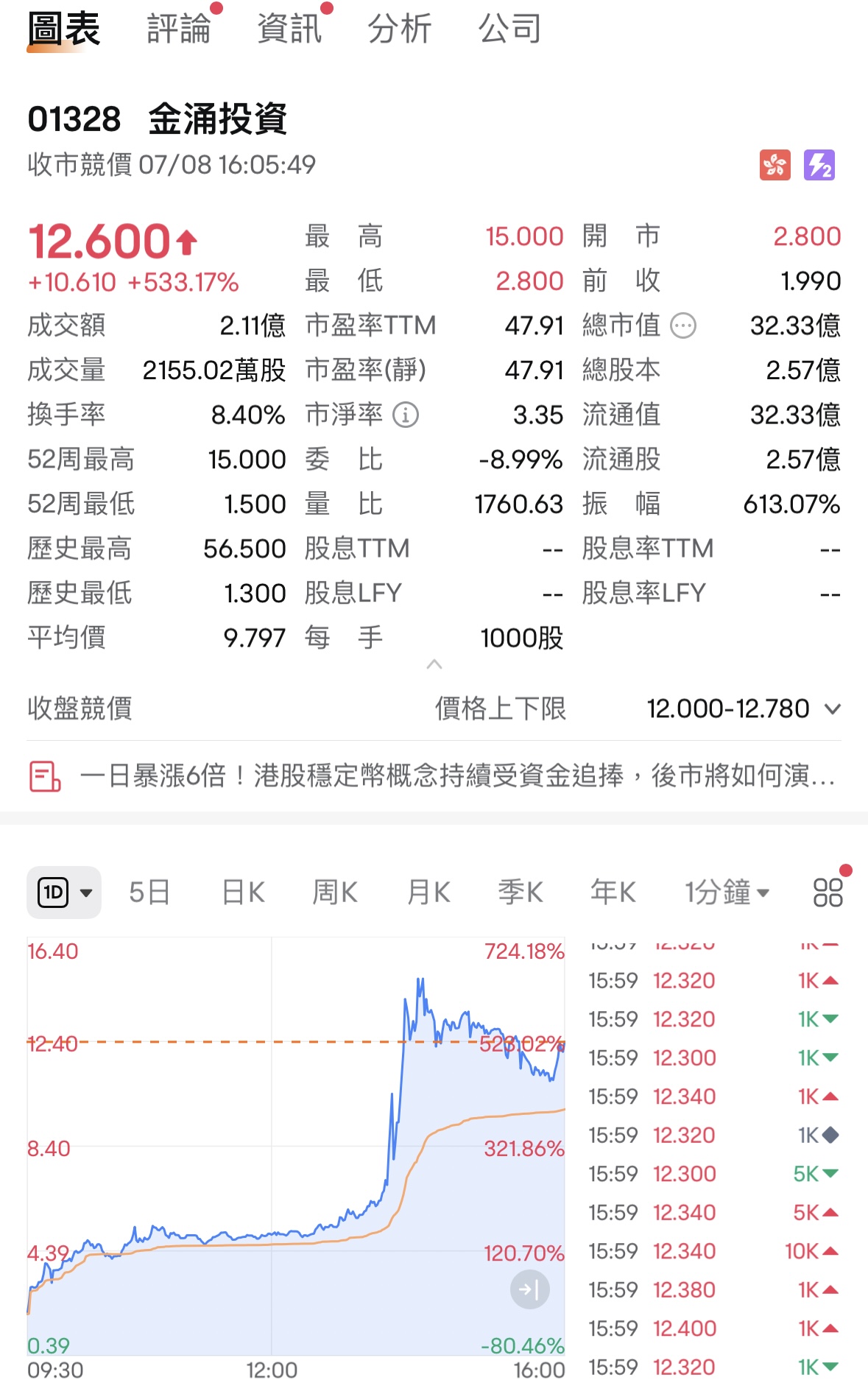Select the 周K chart view
This screenshot has width=868, height=1394.
[335, 890]
